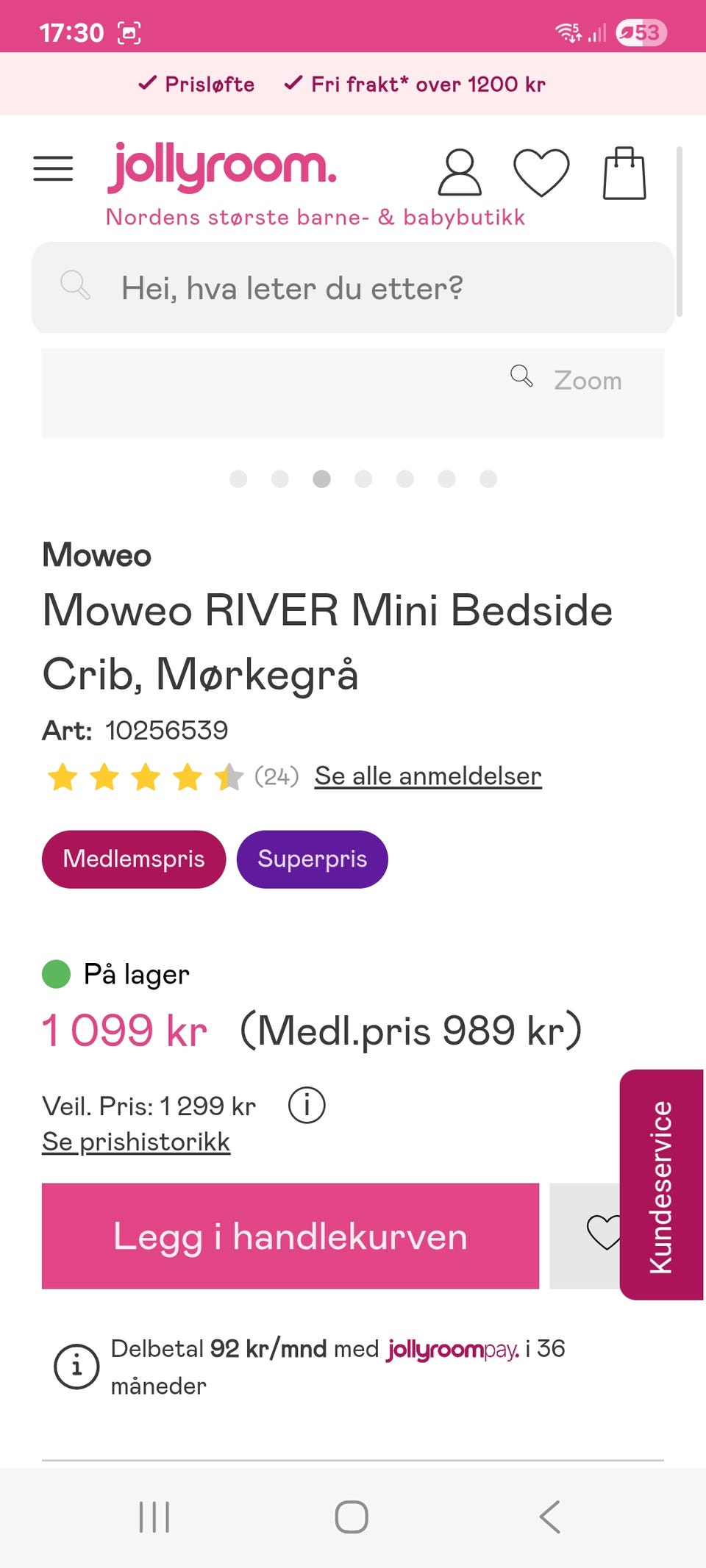Open the wishlist heart in header
The image size is (706, 1568).
click(x=541, y=173)
